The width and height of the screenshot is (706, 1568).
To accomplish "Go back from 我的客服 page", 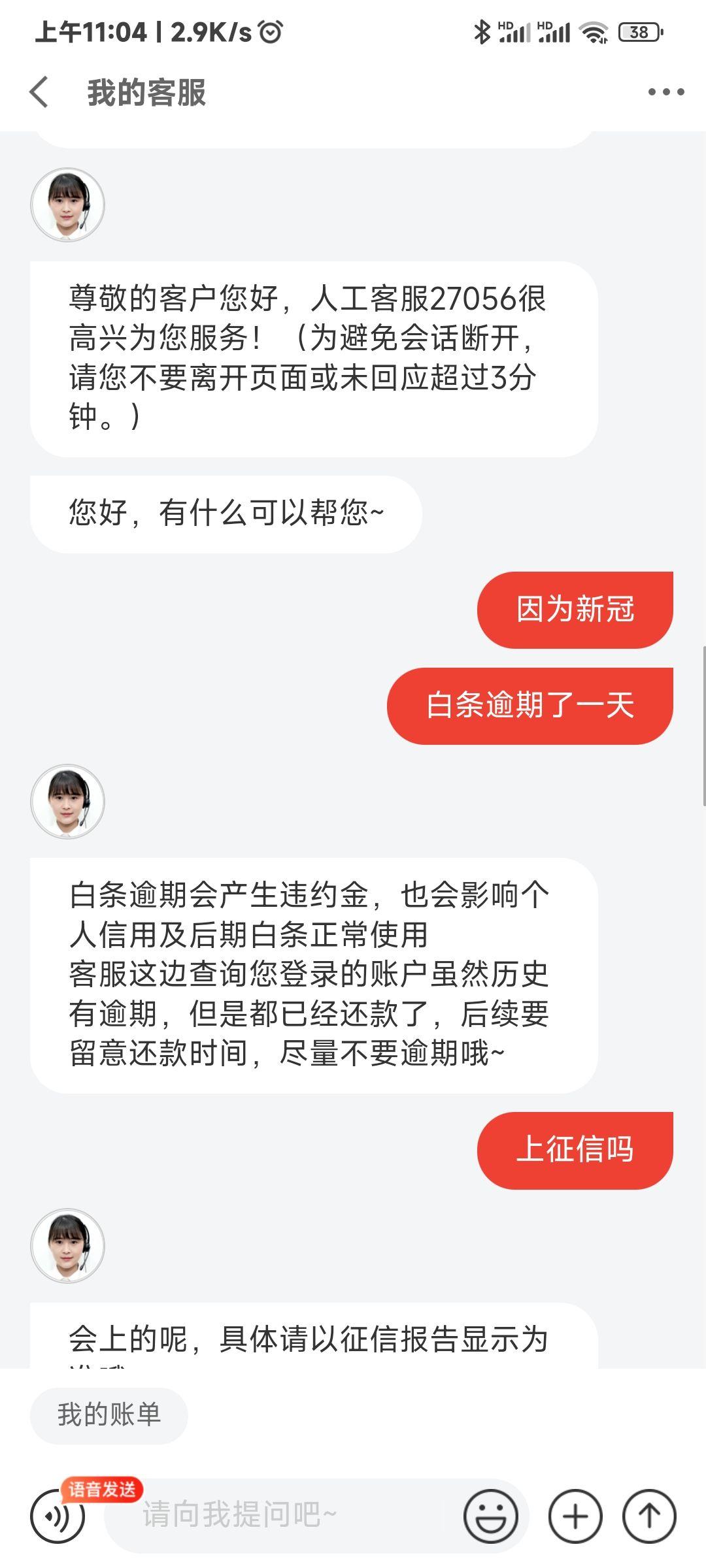I will click(39, 92).
